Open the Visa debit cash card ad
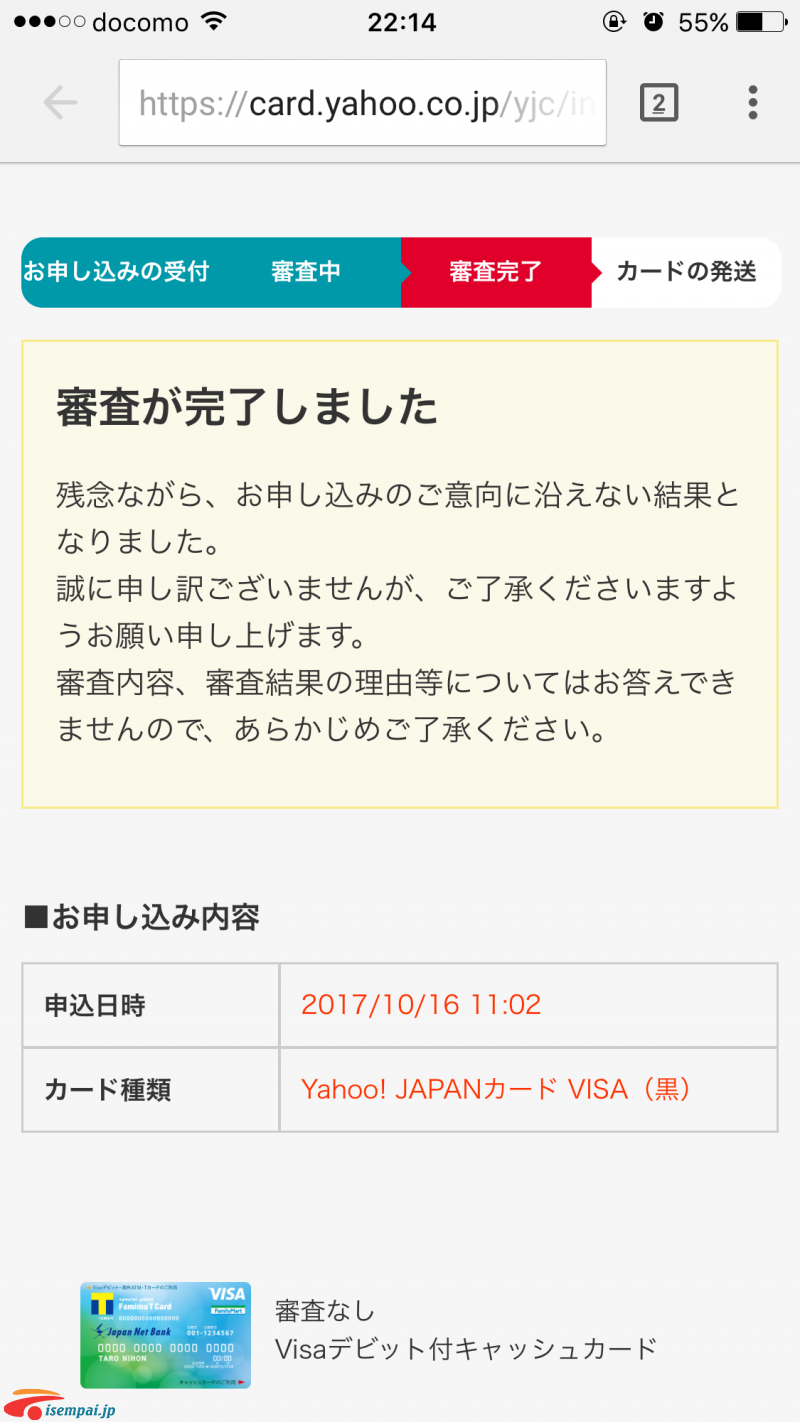Viewport: 800px width, 1422px height. point(368,1334)
